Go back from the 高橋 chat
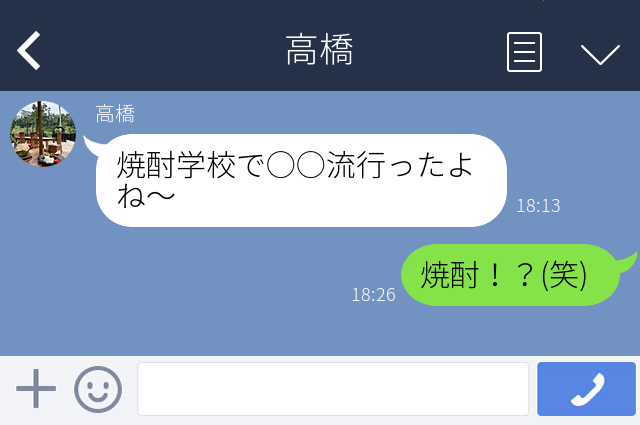This screenshot has height=425, width=640. [x=30, y=50]
